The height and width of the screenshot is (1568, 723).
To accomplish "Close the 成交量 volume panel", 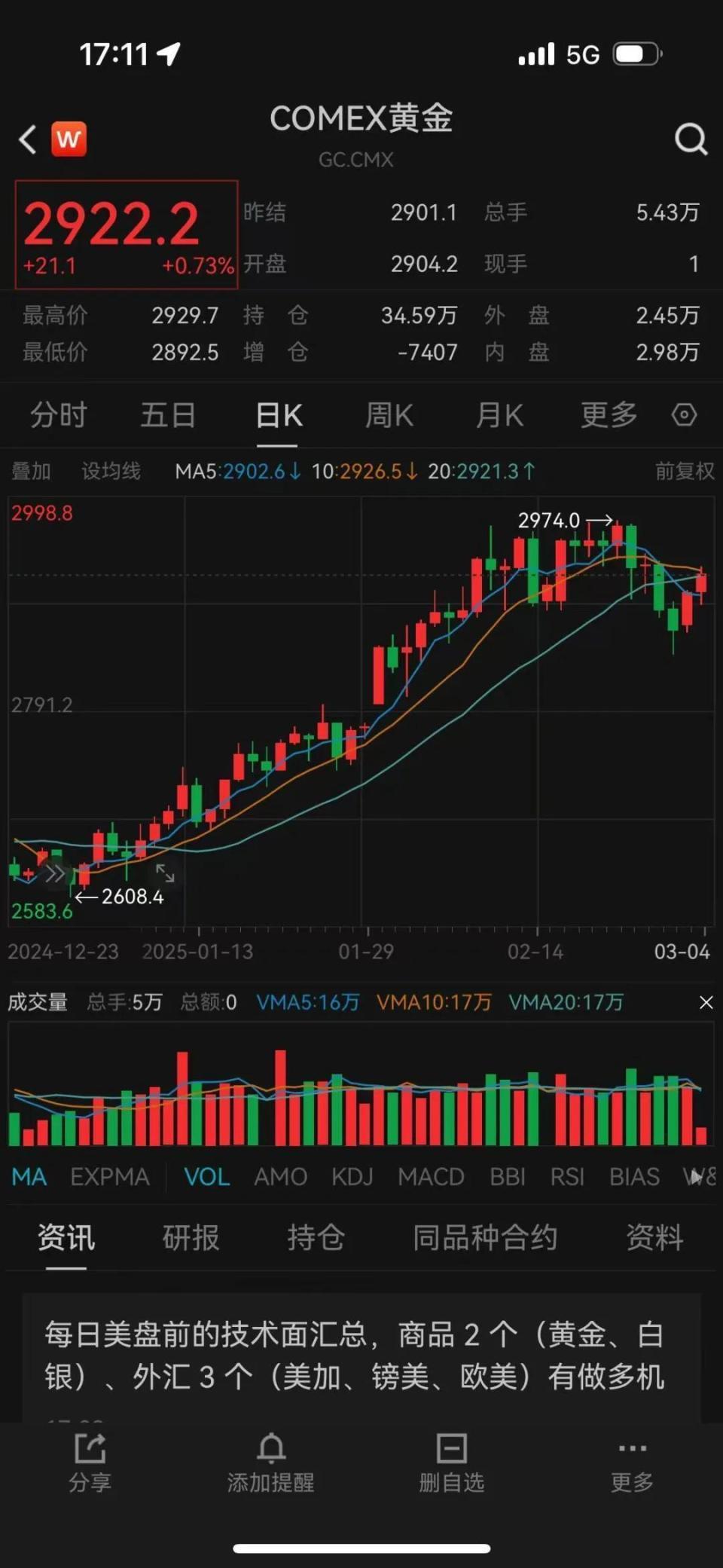I will [x=706, y=1002].
